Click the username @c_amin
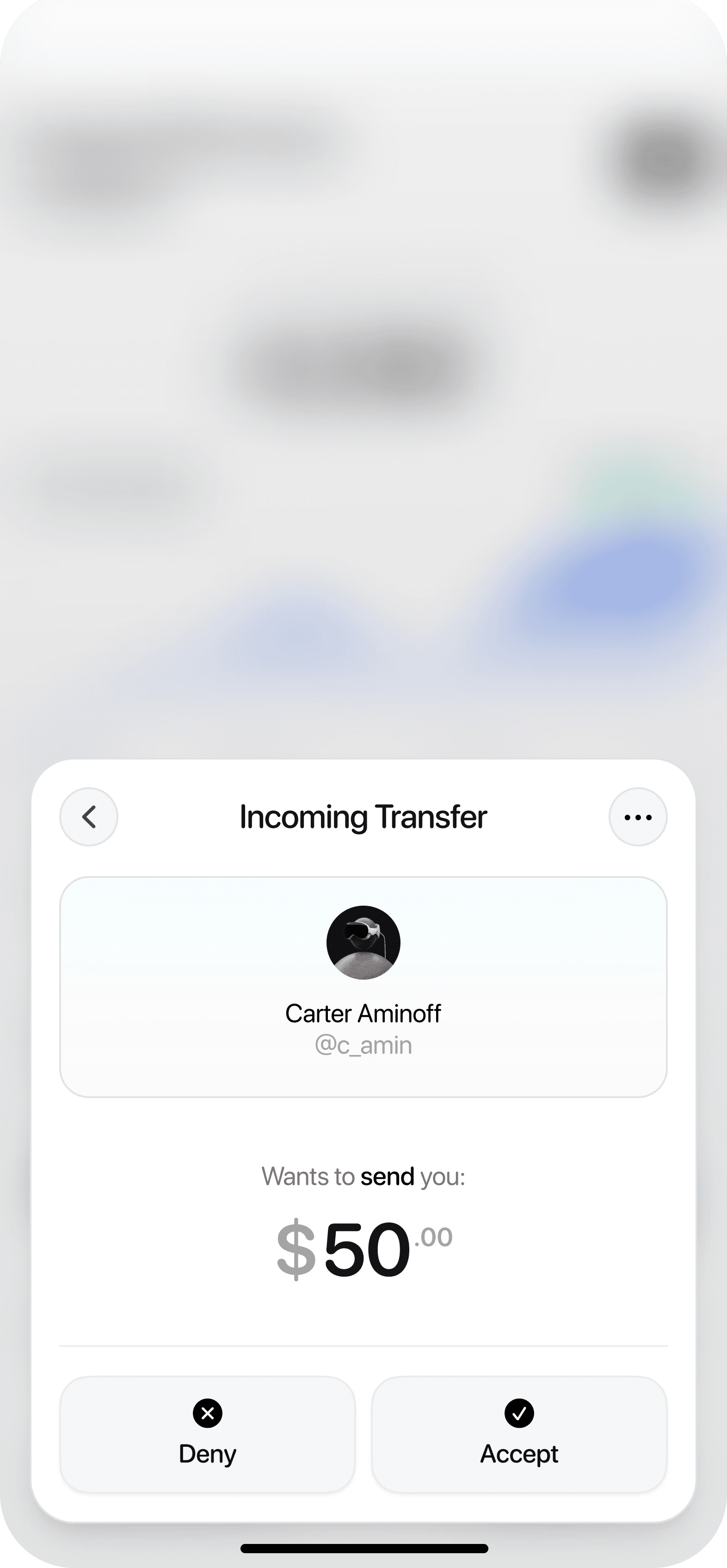This screenshot has width=727, height=1568. point(363,1046)
